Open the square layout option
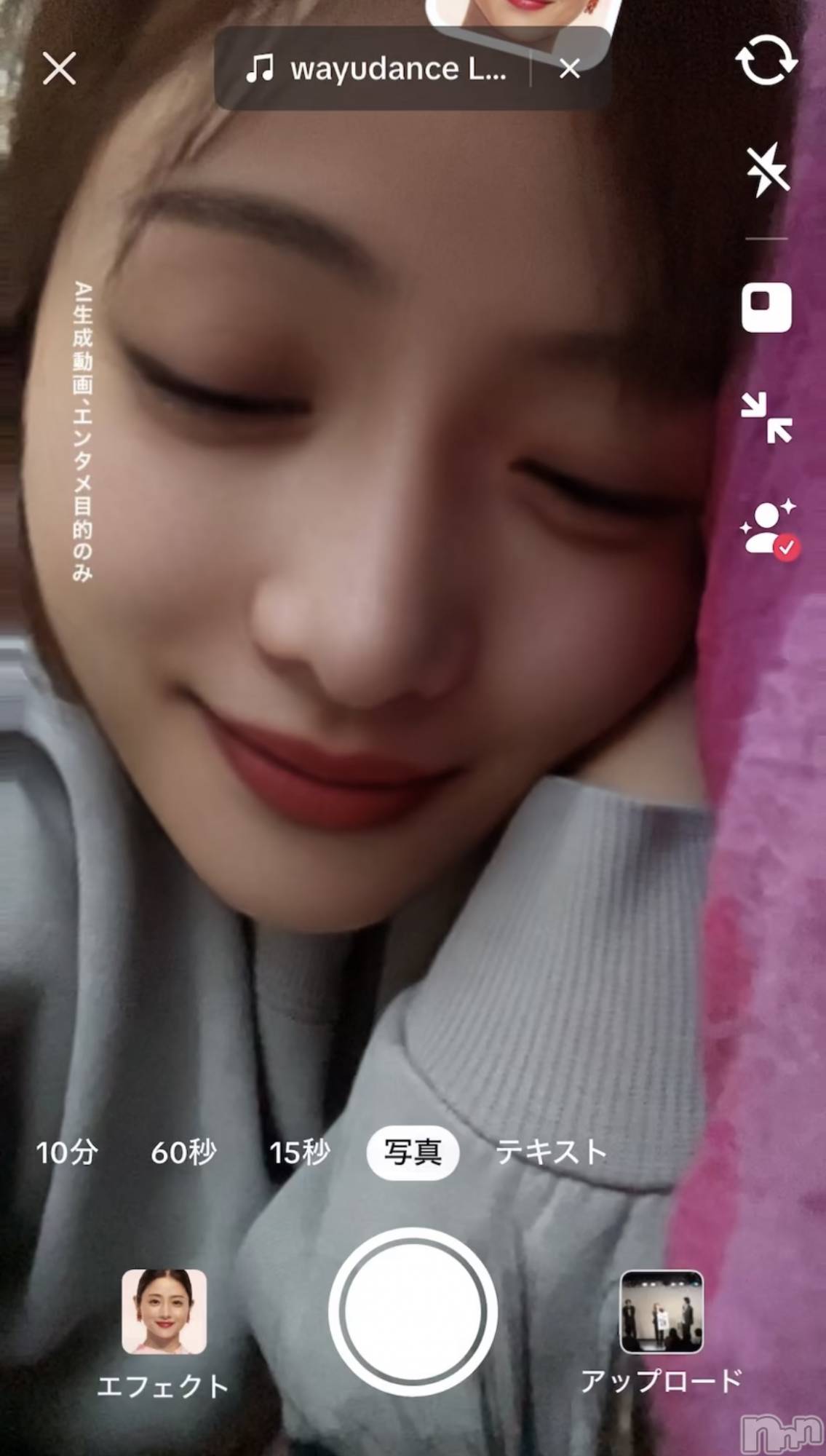This screenshot has width=826, height=1456. tap(766, 307)
